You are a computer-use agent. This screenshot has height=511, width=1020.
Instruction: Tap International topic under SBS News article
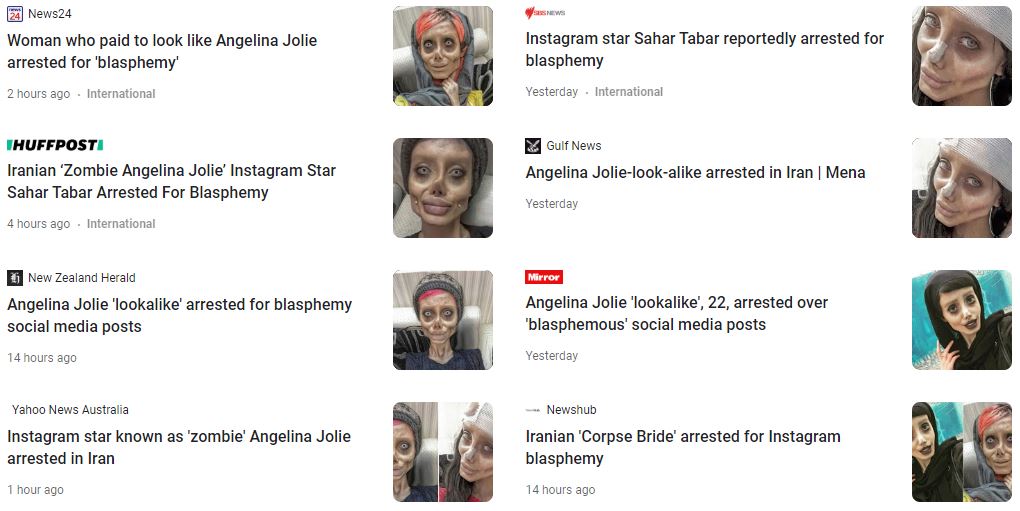(628, 92)
